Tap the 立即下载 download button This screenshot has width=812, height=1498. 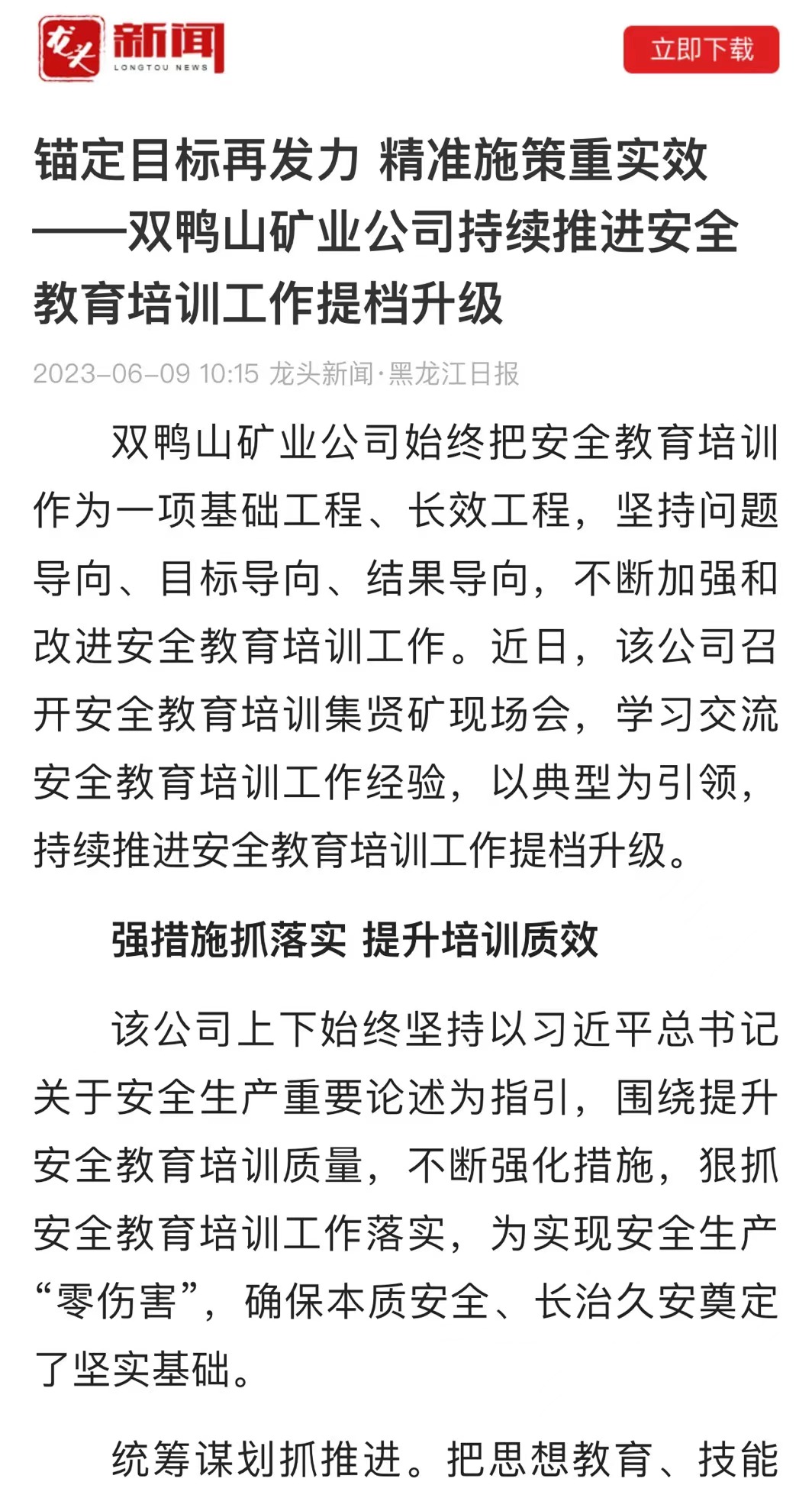tap(701, 50)
